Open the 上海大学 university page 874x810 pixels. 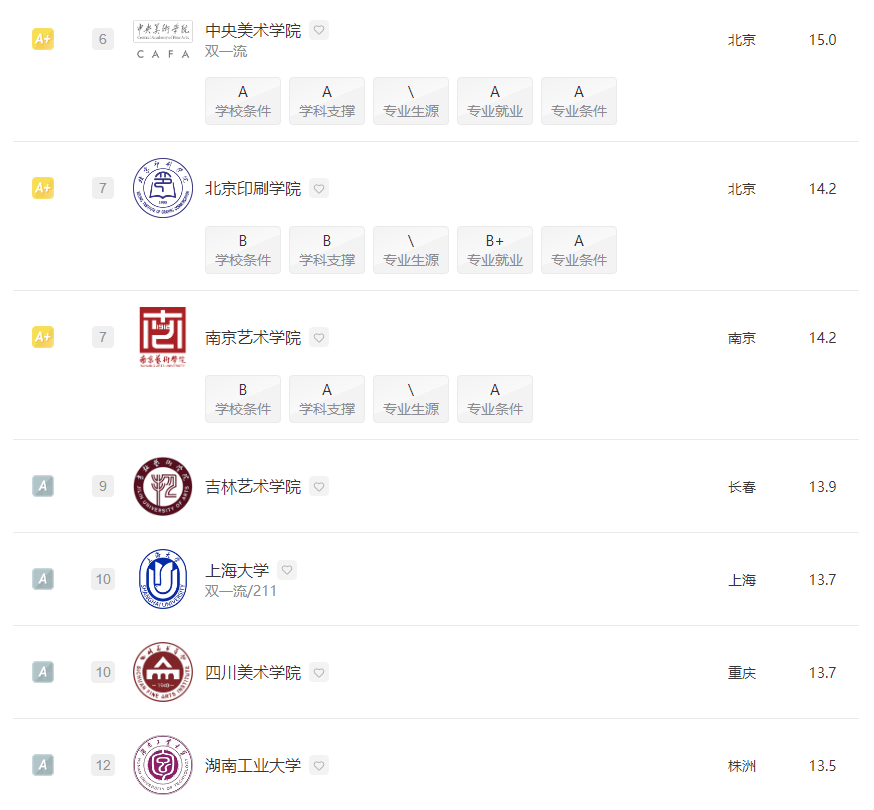pos(237,570)
